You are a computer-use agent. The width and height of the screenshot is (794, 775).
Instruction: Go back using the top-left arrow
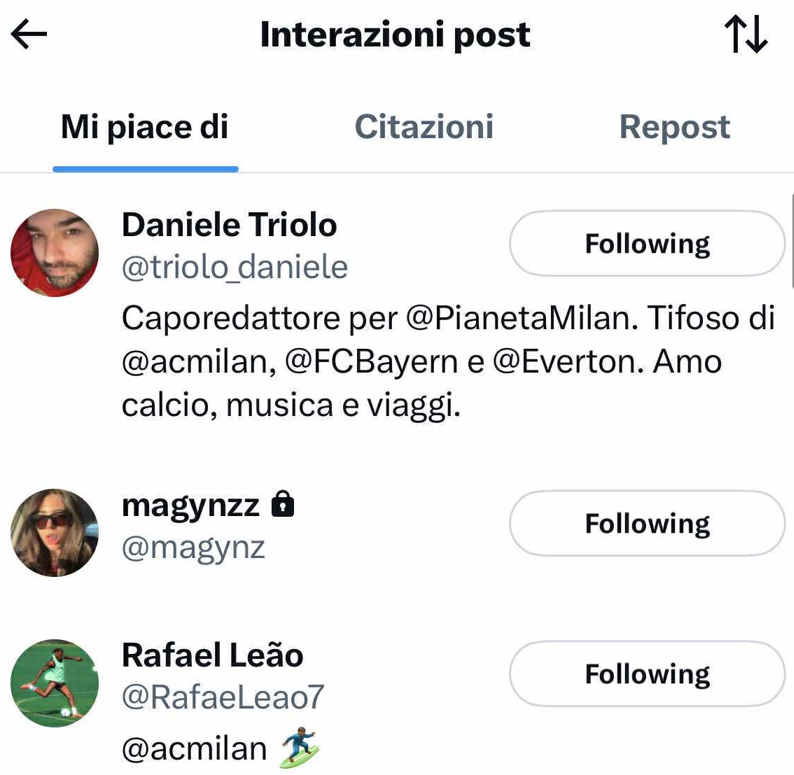coord(29,35)
